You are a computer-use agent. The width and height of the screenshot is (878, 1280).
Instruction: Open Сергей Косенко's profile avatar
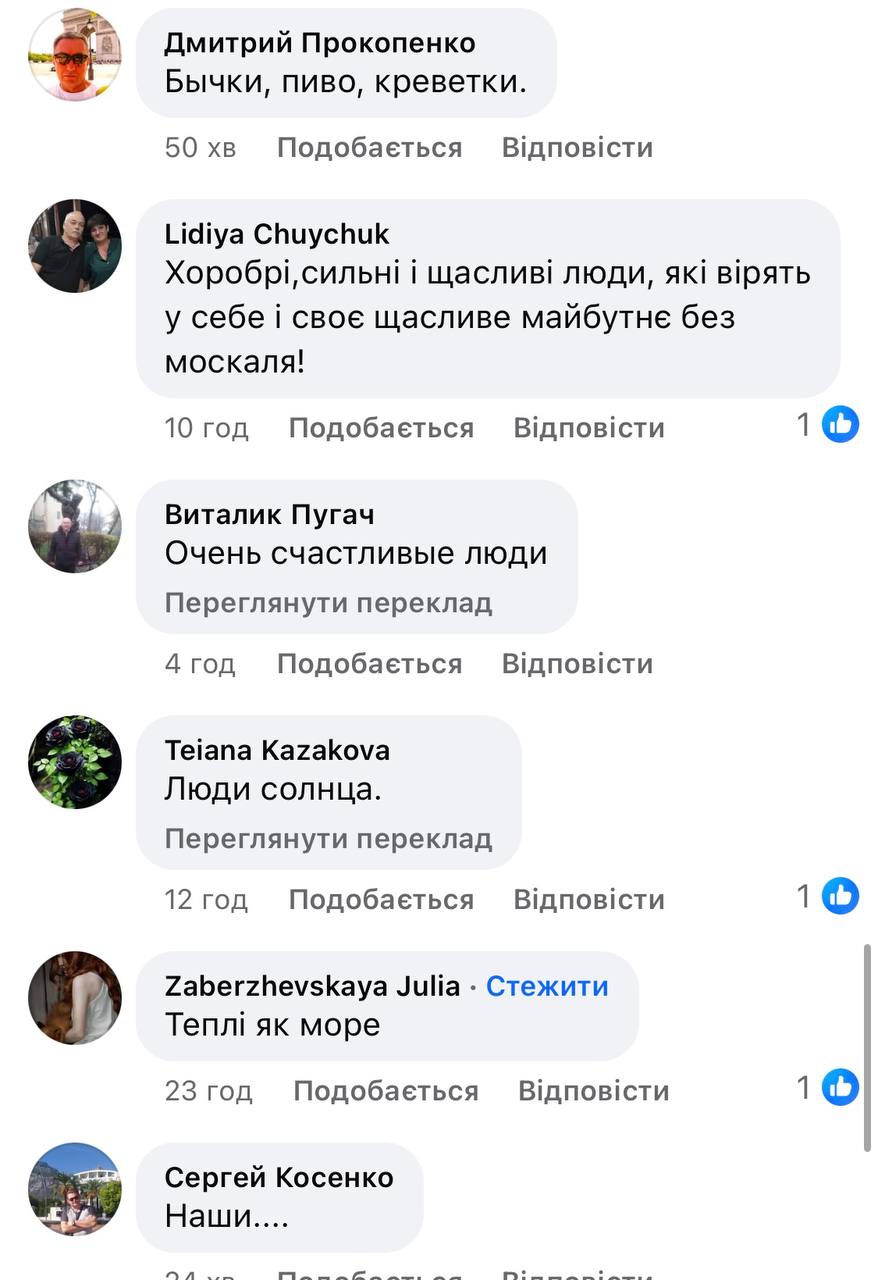pos(75,1189)
